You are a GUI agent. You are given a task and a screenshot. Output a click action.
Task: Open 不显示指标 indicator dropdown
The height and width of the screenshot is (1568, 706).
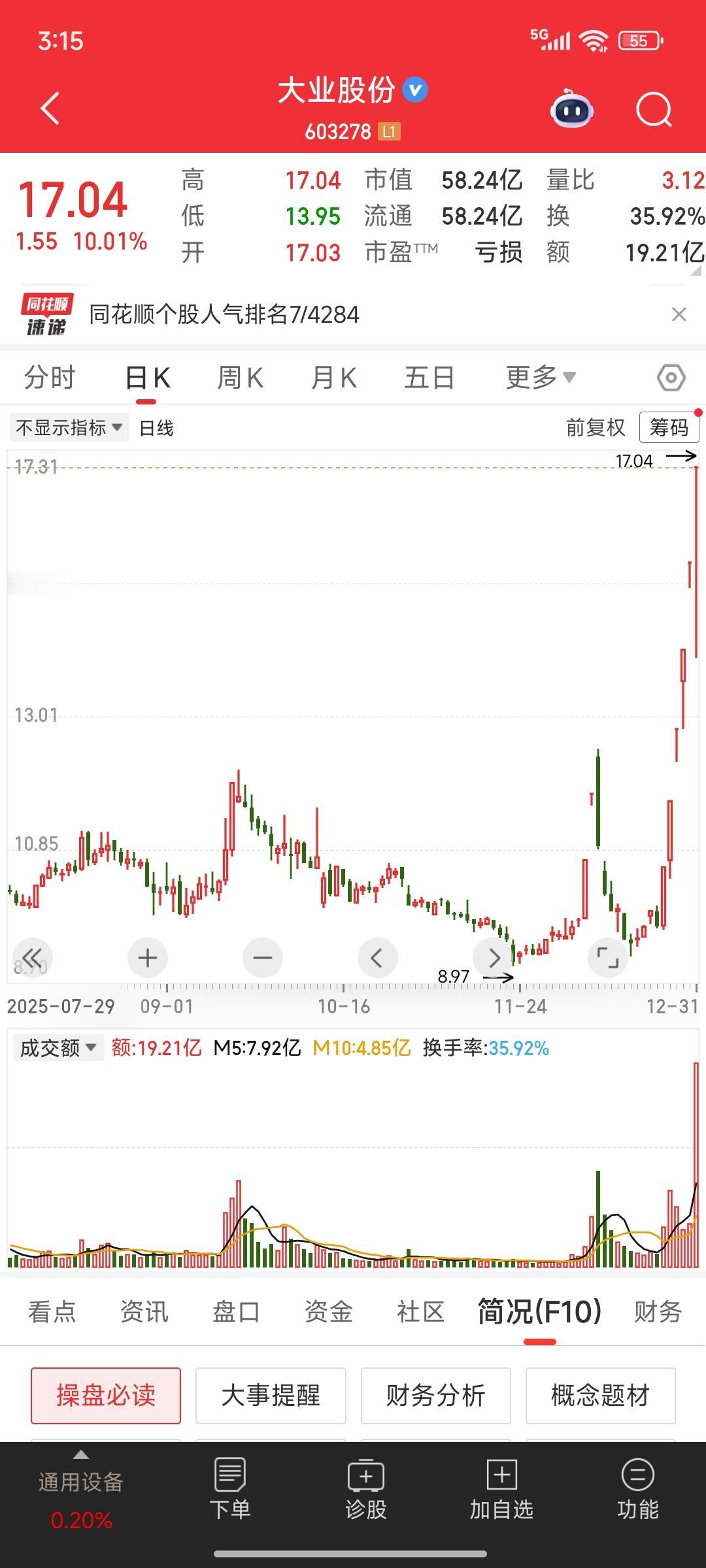click(x=69, y=428)
